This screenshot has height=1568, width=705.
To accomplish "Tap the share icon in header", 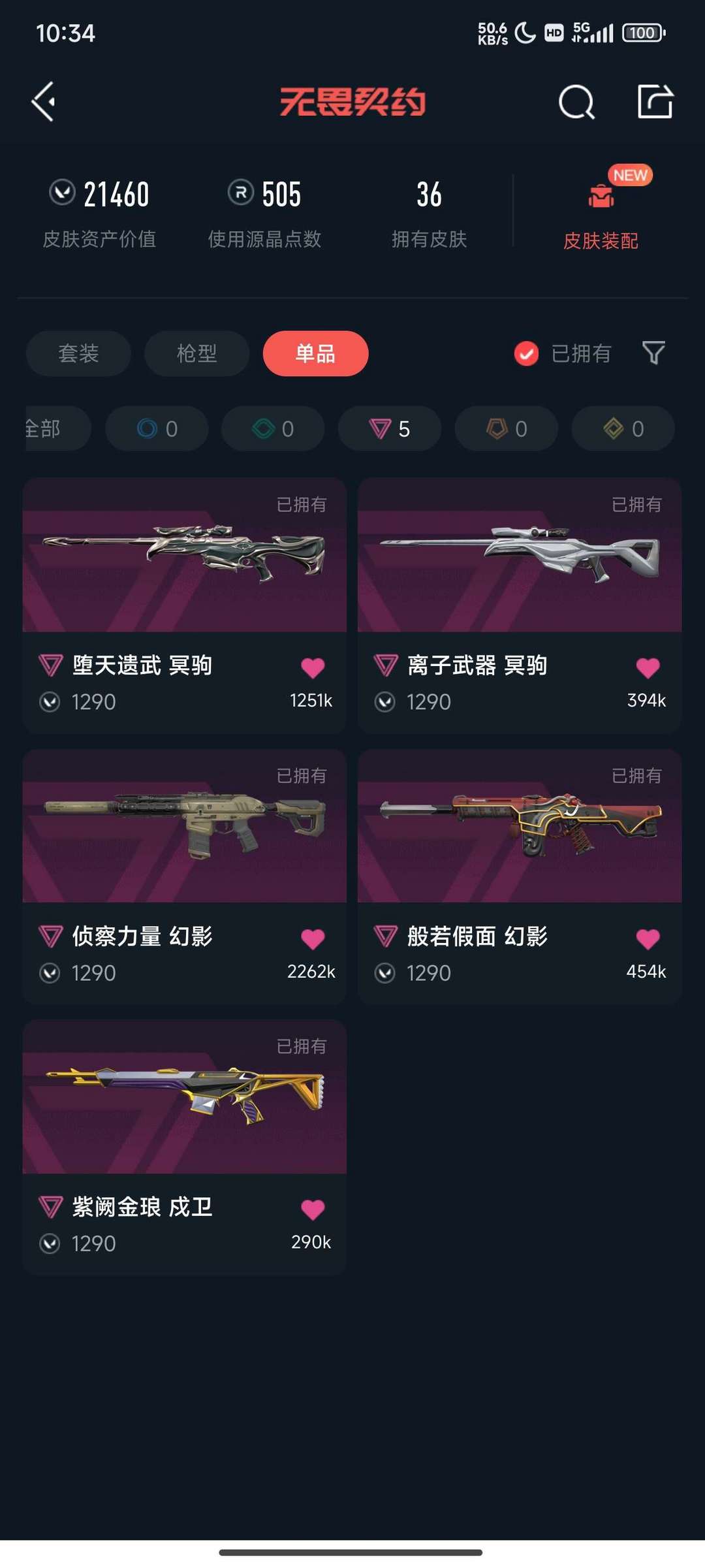I will (x=655, y=101).
